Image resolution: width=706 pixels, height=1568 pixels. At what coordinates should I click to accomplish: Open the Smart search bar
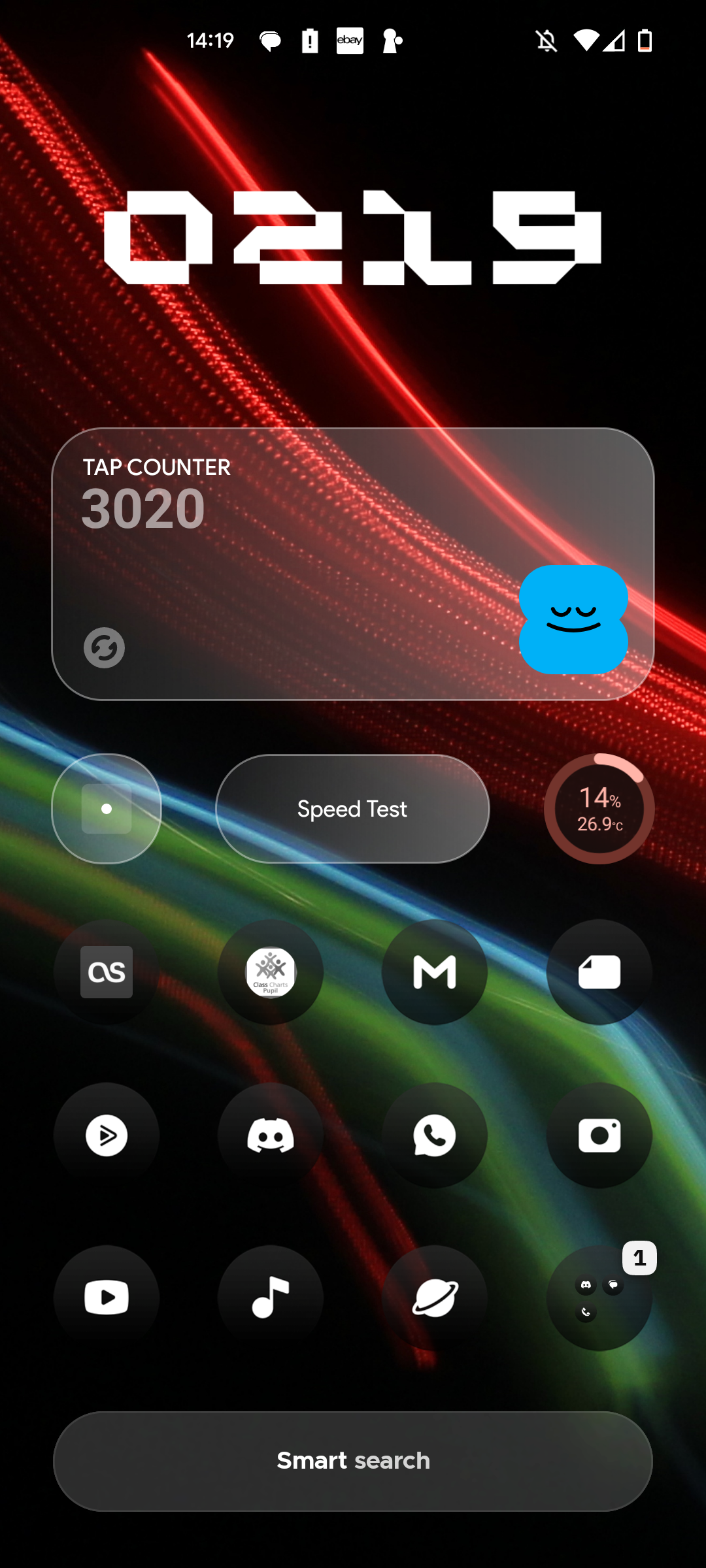[353, 1461]
